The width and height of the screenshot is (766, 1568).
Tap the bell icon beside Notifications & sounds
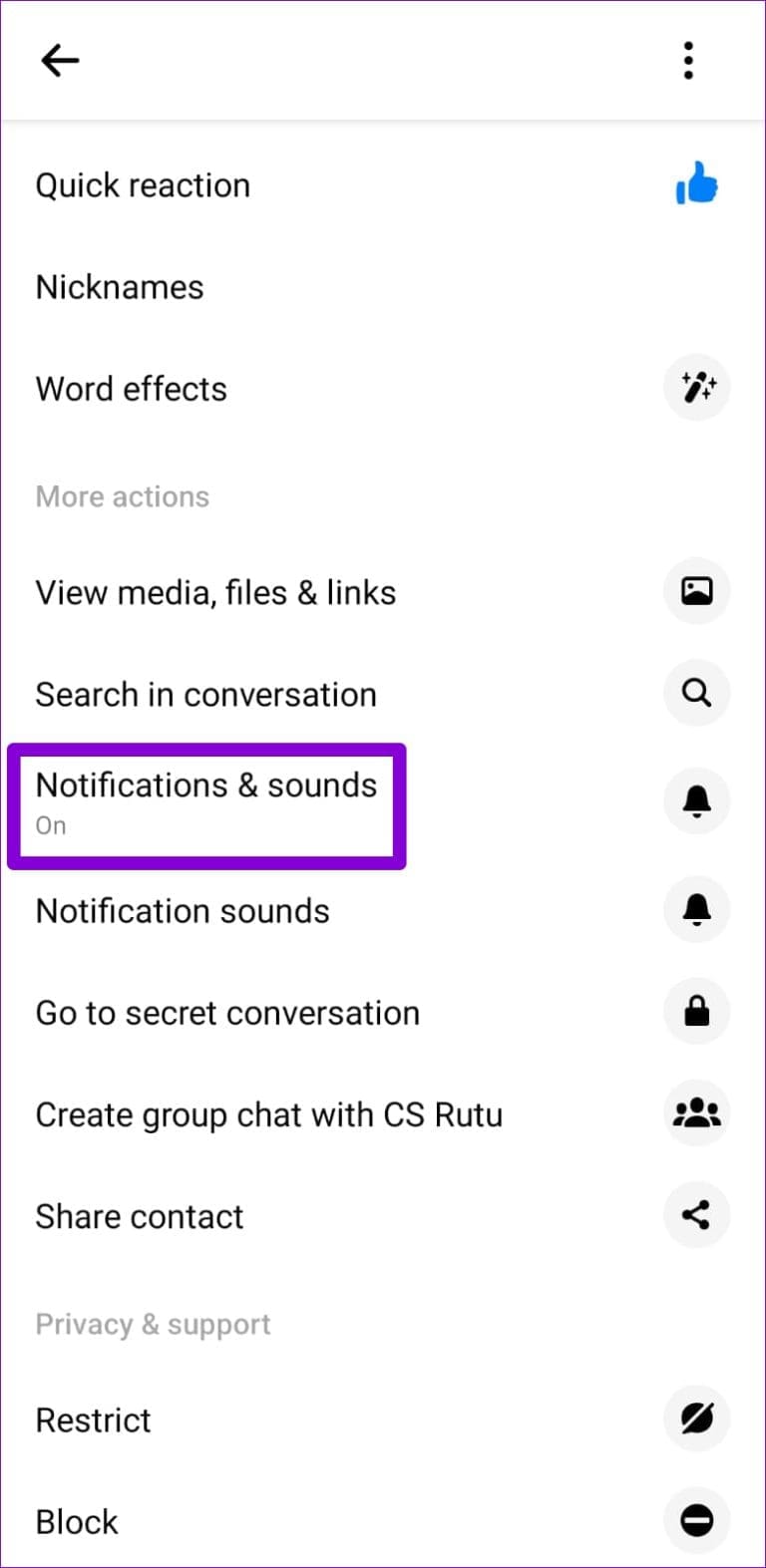pyautogui.click(x=696, y=800)
